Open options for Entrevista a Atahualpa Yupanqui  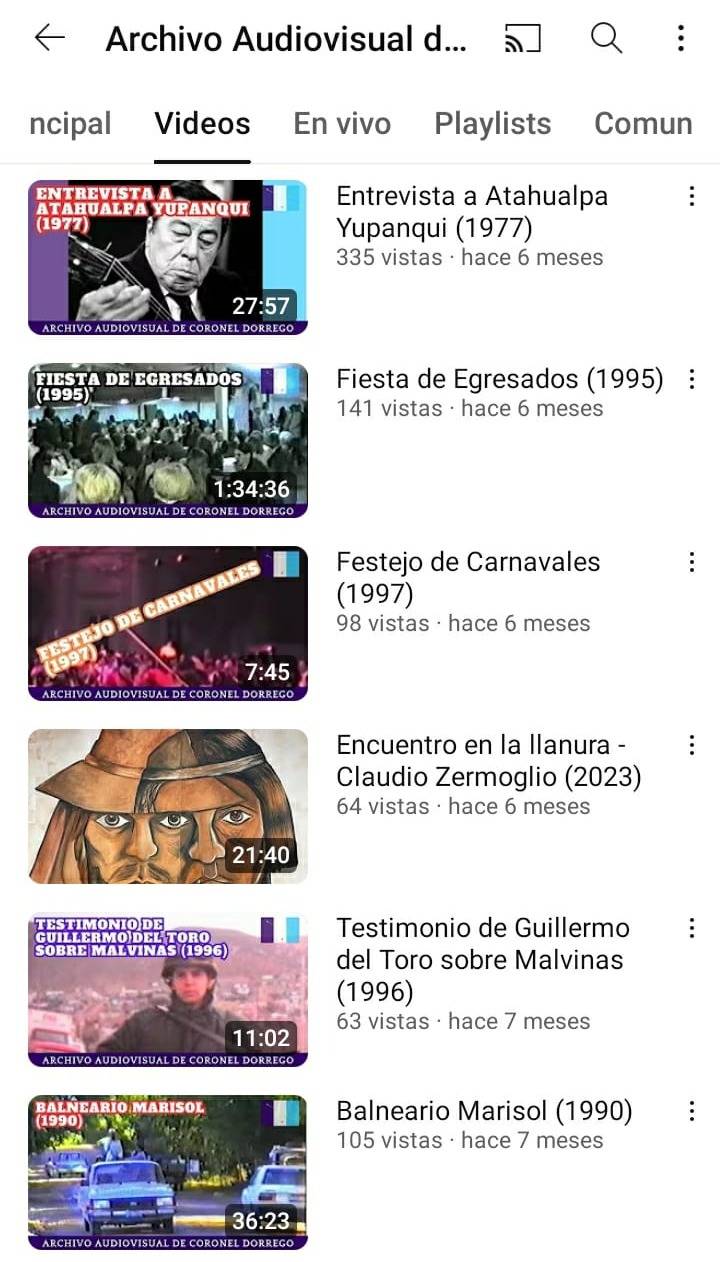[691, 196]
